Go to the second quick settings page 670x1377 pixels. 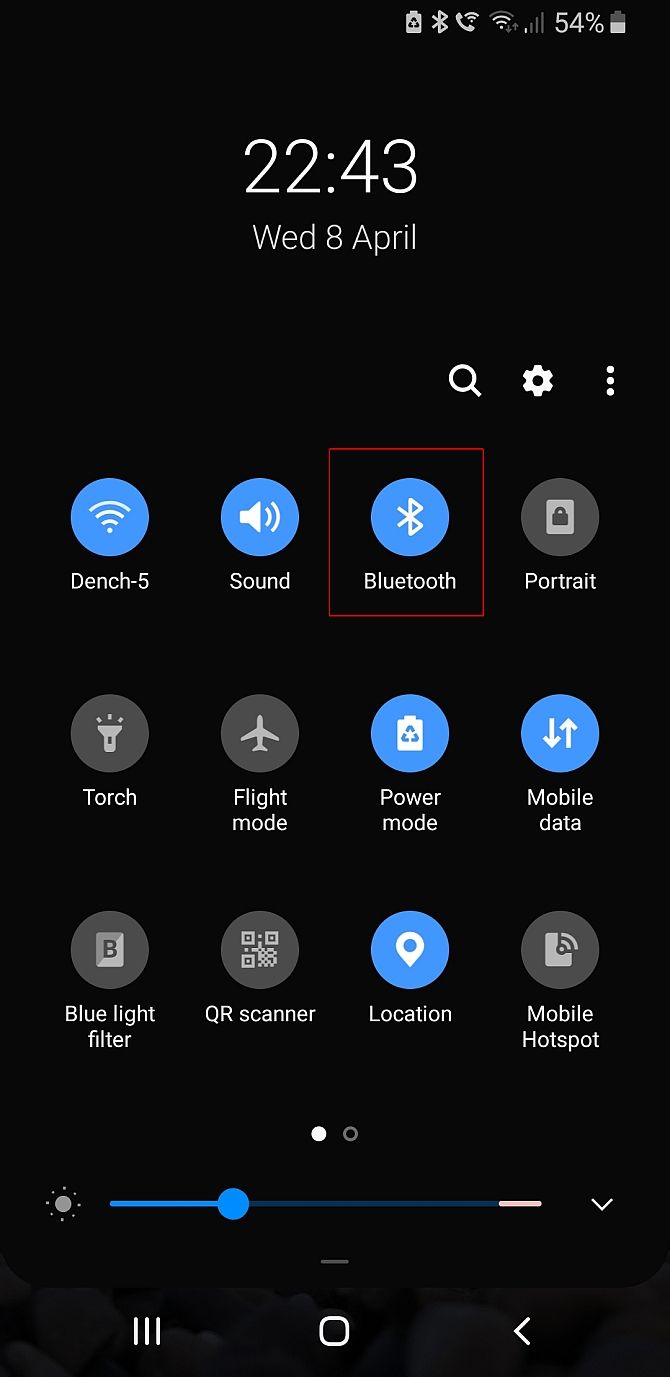pos(350,1134)
